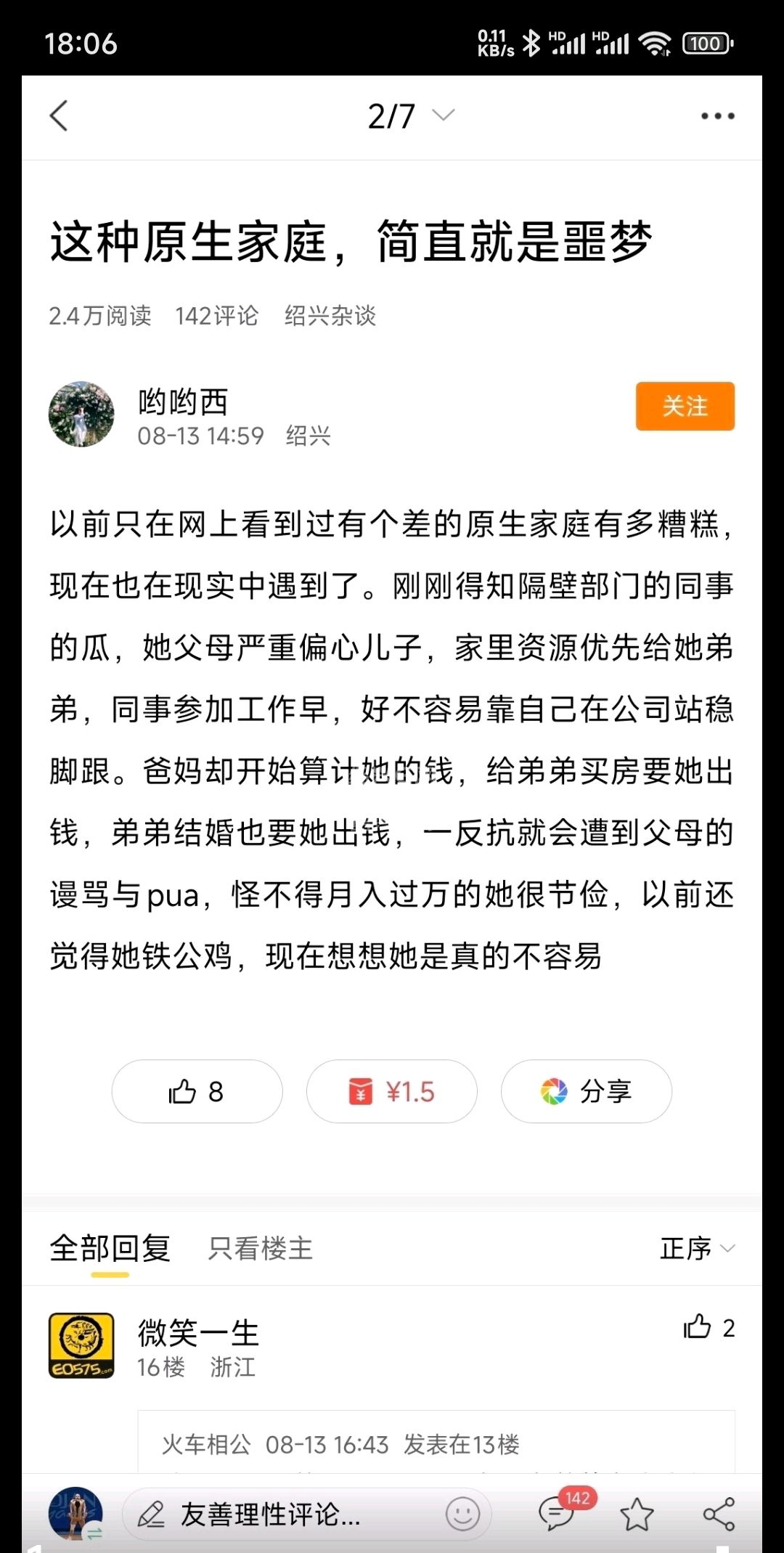Bookmark the post with the star icon
The width and height of the screenshot is (784, 1553).
click(637, 1515)
